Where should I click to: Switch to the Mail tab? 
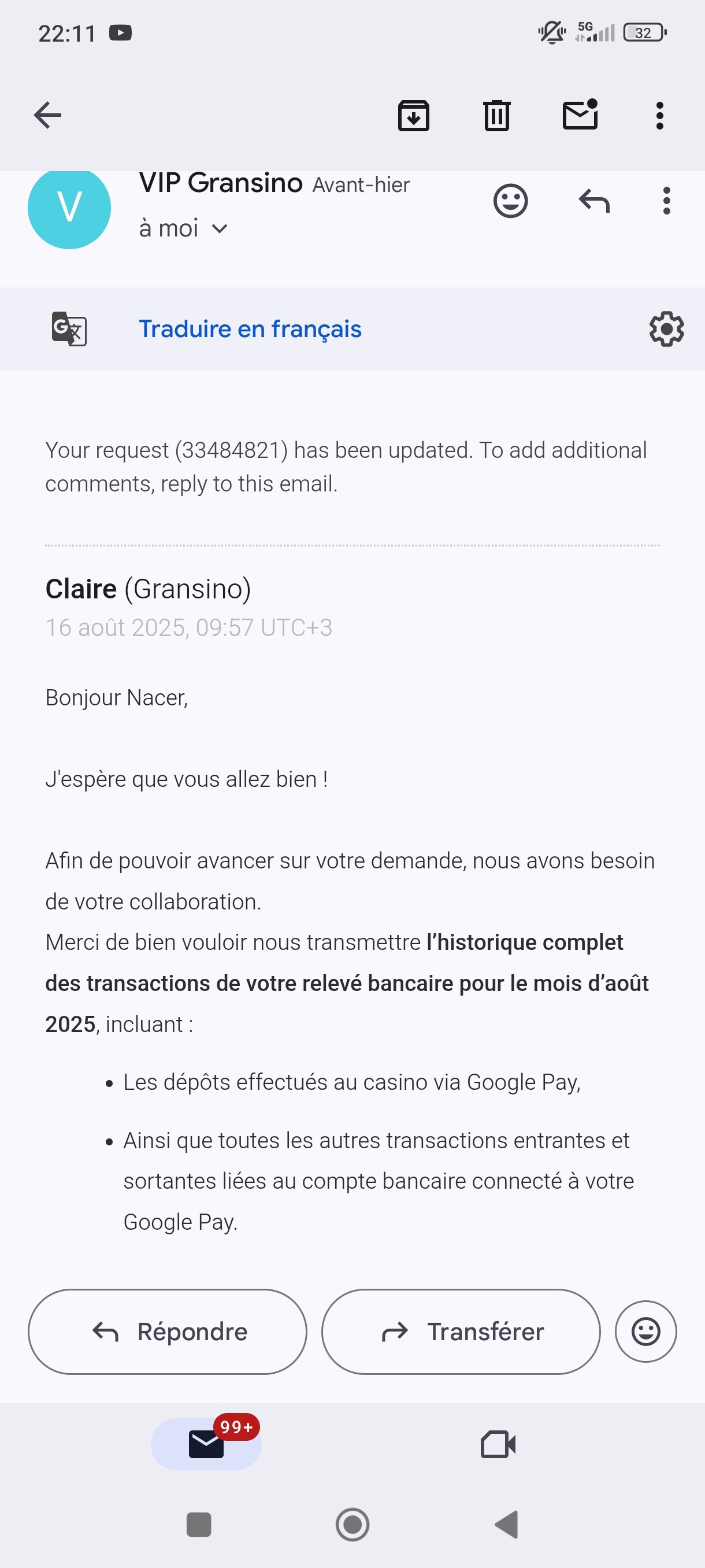click(x=206, y=1444)
